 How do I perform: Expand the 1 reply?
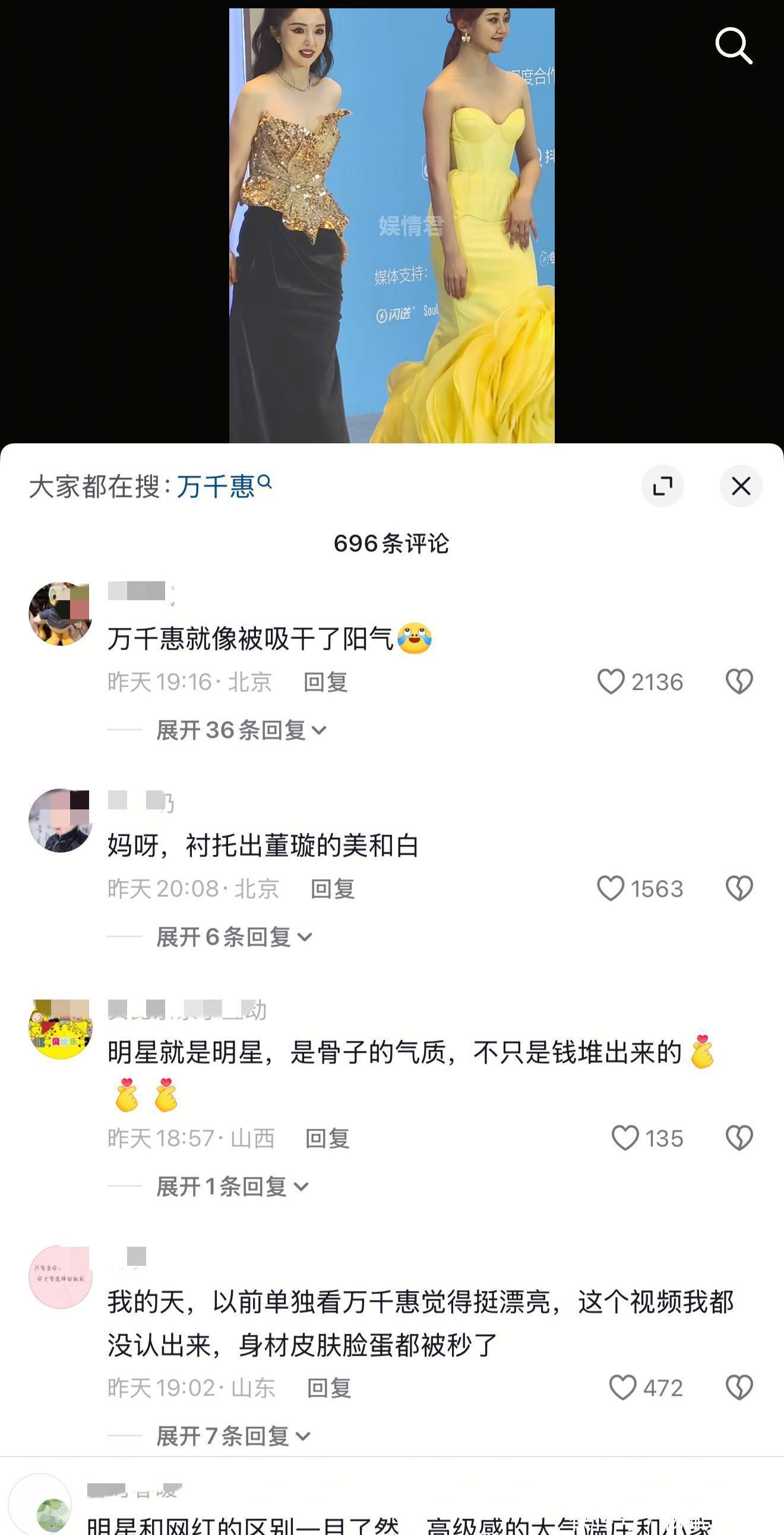coord(232,1186)
